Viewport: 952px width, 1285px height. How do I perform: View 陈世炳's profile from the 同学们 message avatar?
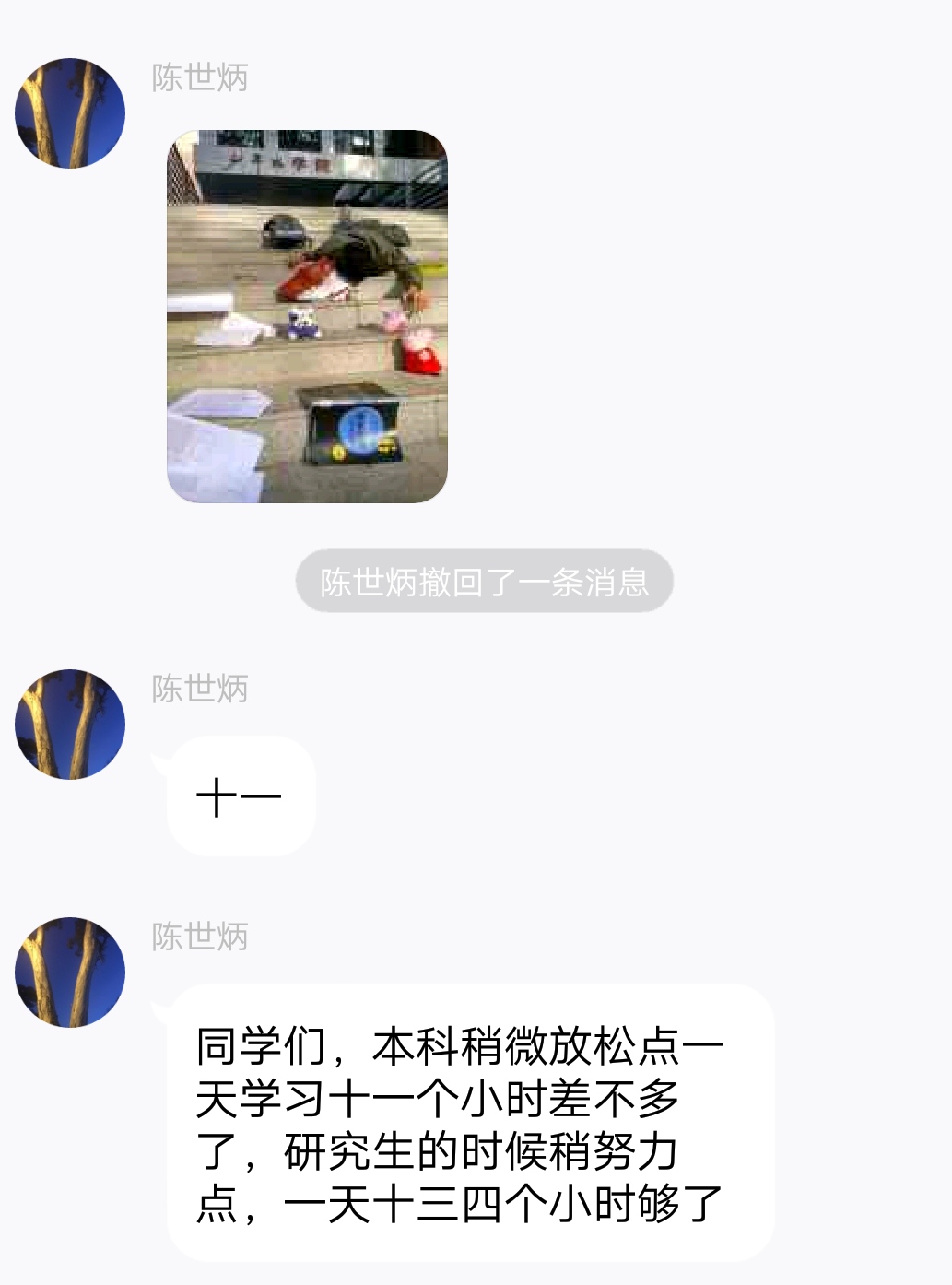coord(70,973)
